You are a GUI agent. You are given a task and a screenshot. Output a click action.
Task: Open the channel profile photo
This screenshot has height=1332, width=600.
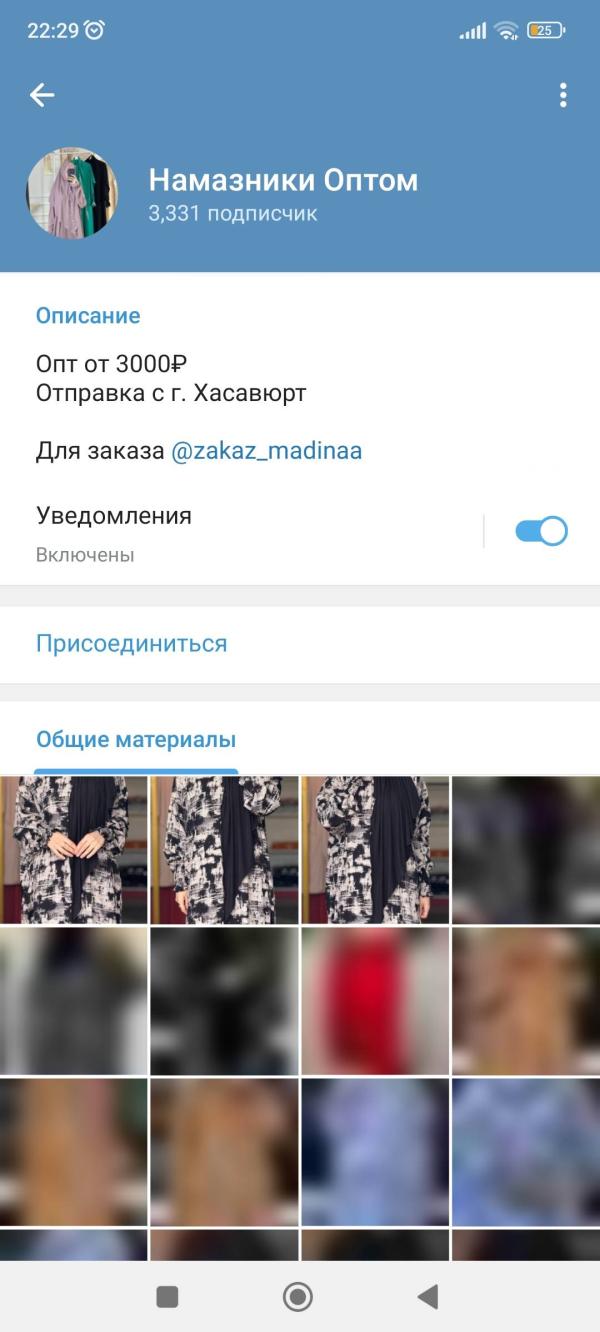pos(72,193)
